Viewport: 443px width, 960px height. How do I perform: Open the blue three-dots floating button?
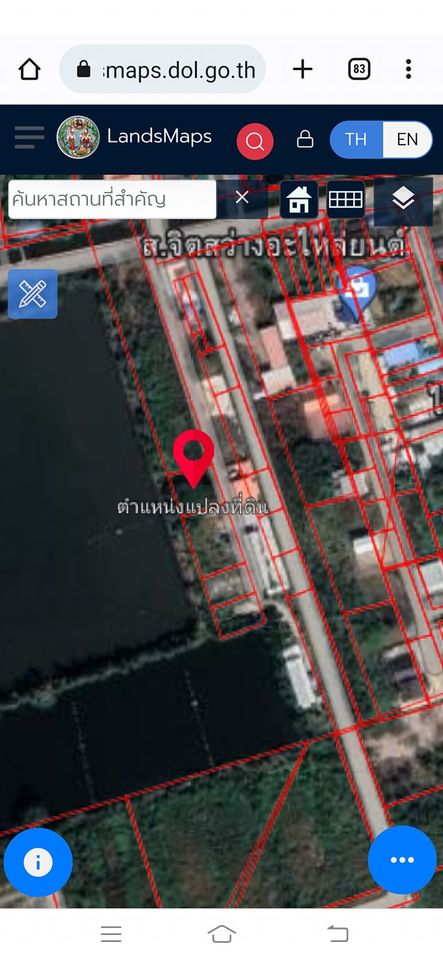pyautogui.click(x=402, y=860)
